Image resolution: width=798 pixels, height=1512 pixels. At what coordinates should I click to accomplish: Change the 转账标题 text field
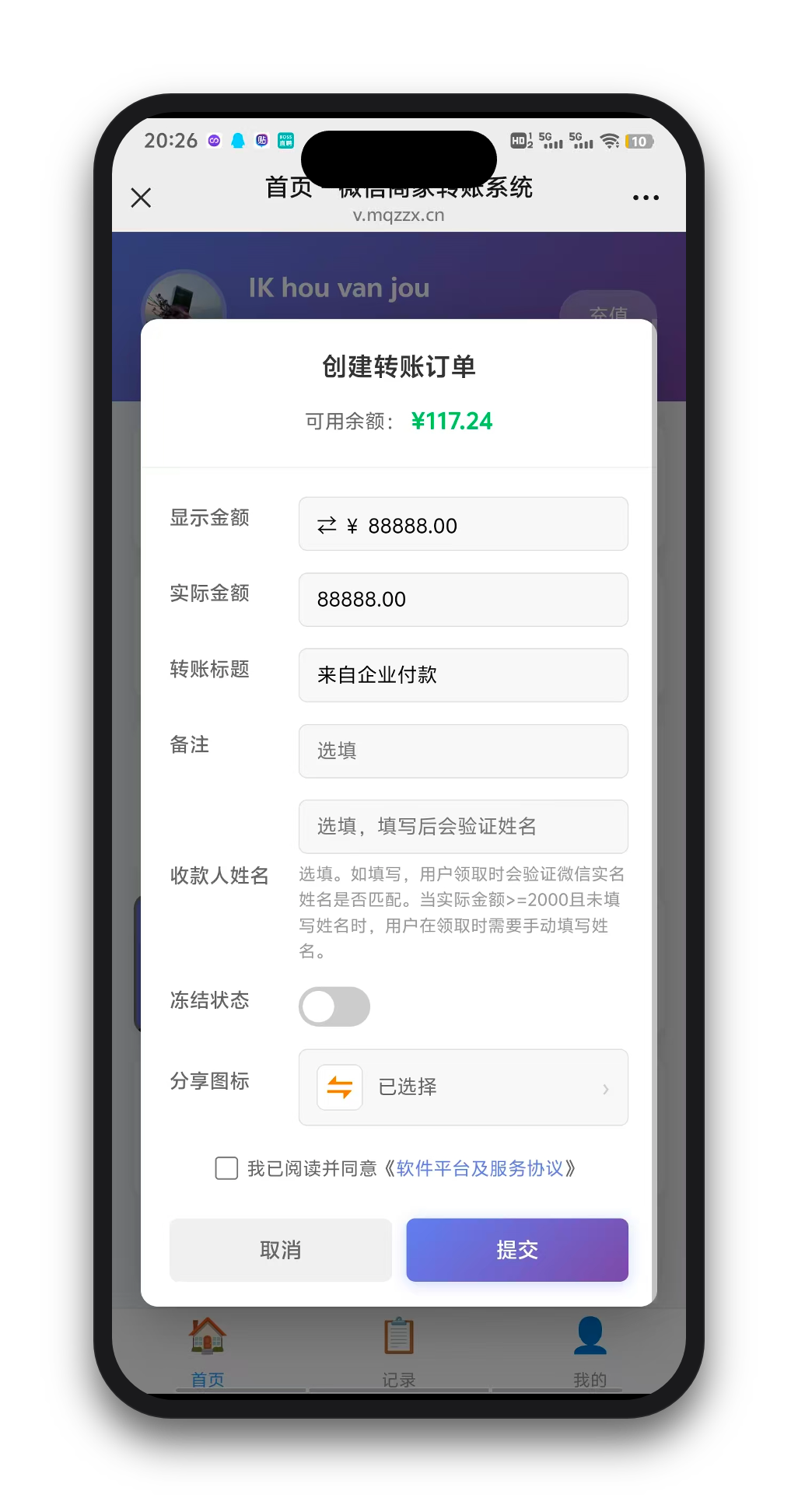pyautogui.click(x=464, y=675)
